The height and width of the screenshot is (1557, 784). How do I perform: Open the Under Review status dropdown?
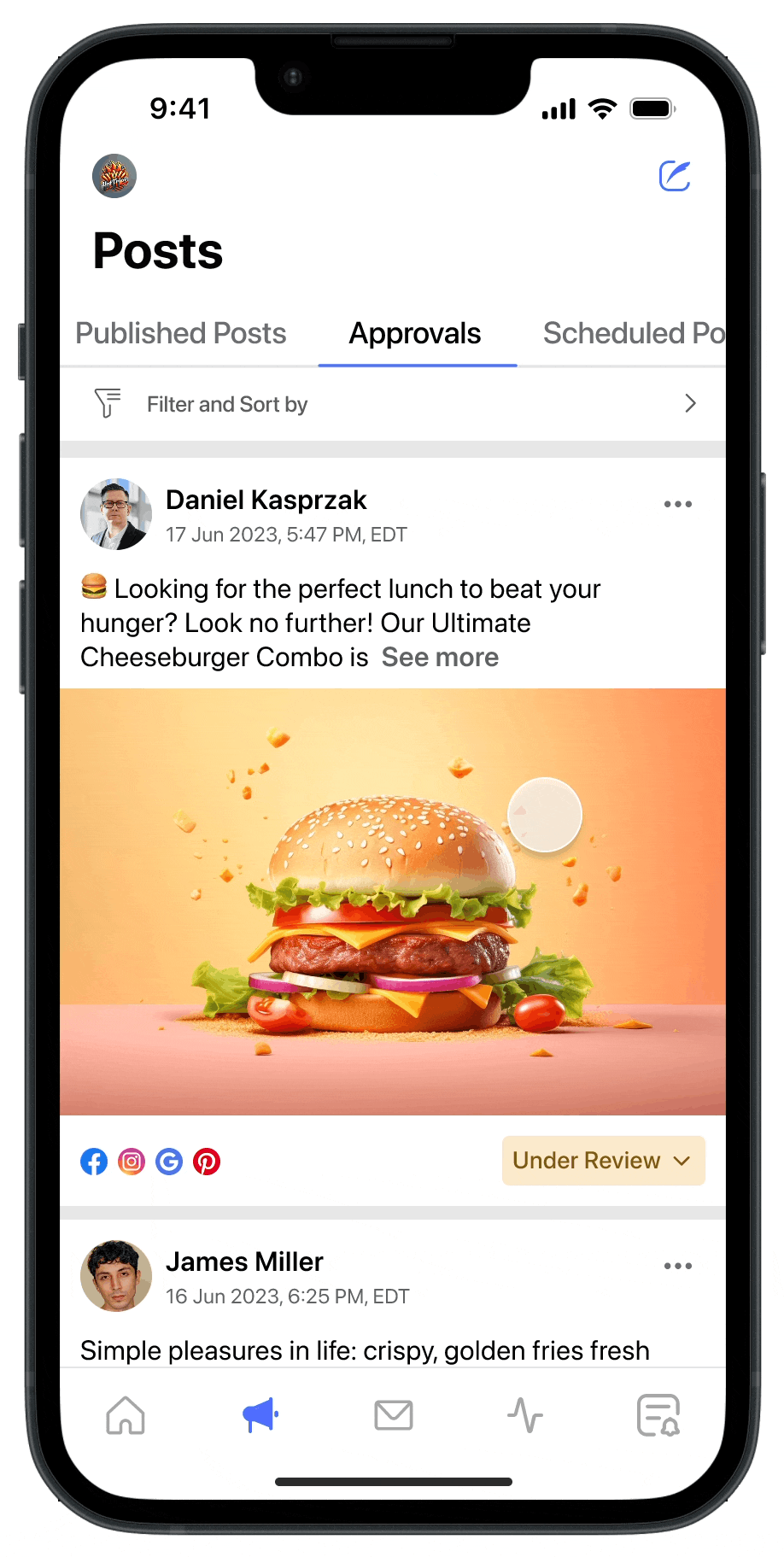[603, 1161]
